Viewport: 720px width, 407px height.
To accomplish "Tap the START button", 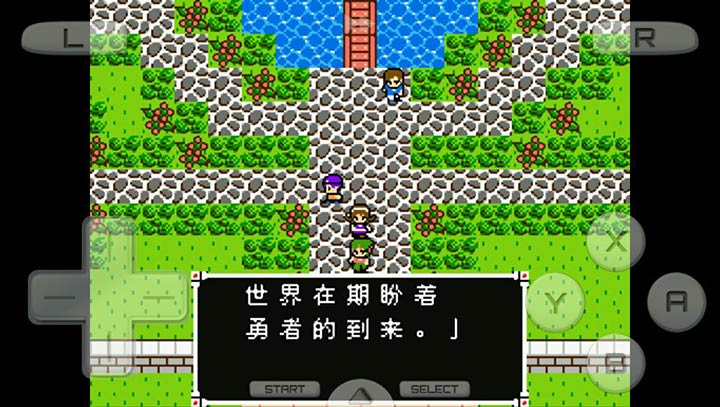I will 284,389.
